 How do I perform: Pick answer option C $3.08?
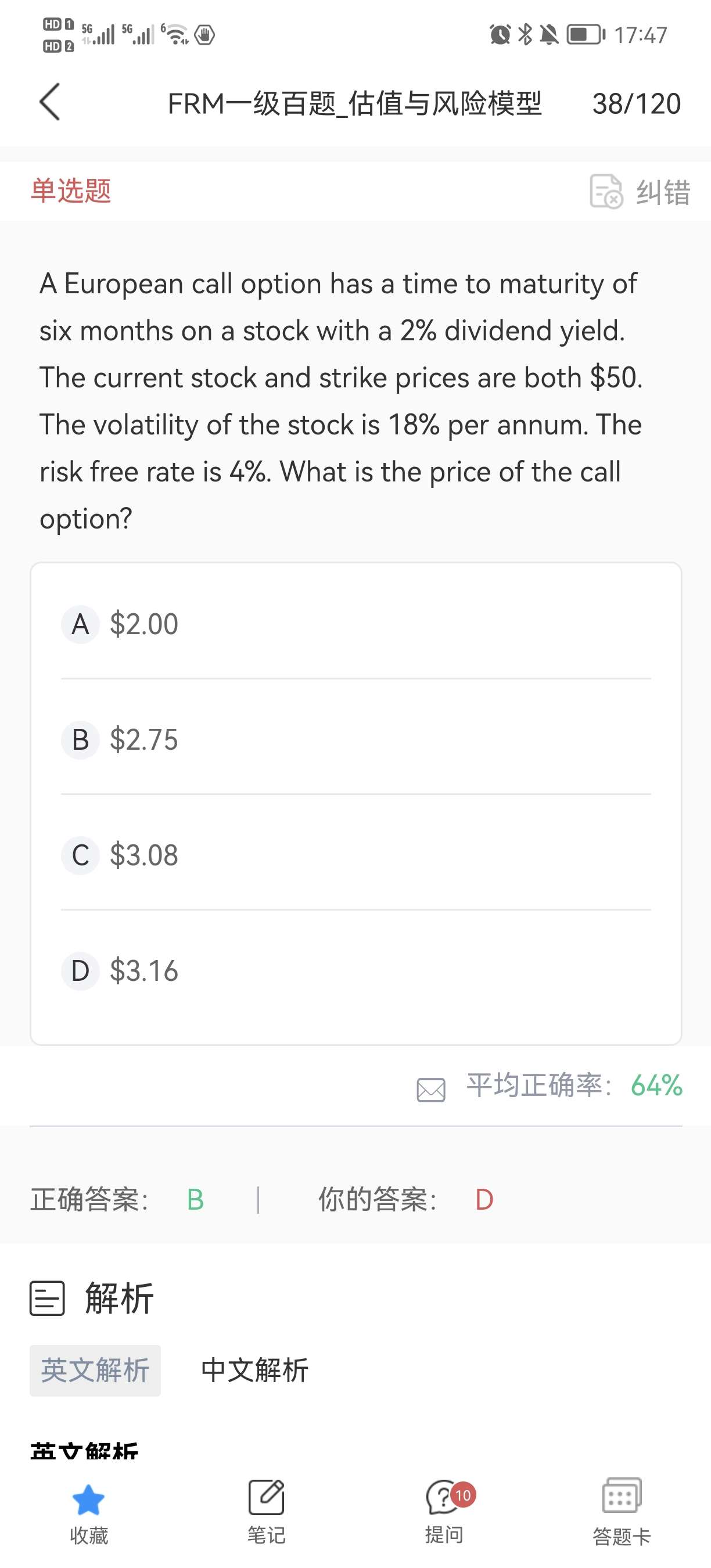(143, 855)
